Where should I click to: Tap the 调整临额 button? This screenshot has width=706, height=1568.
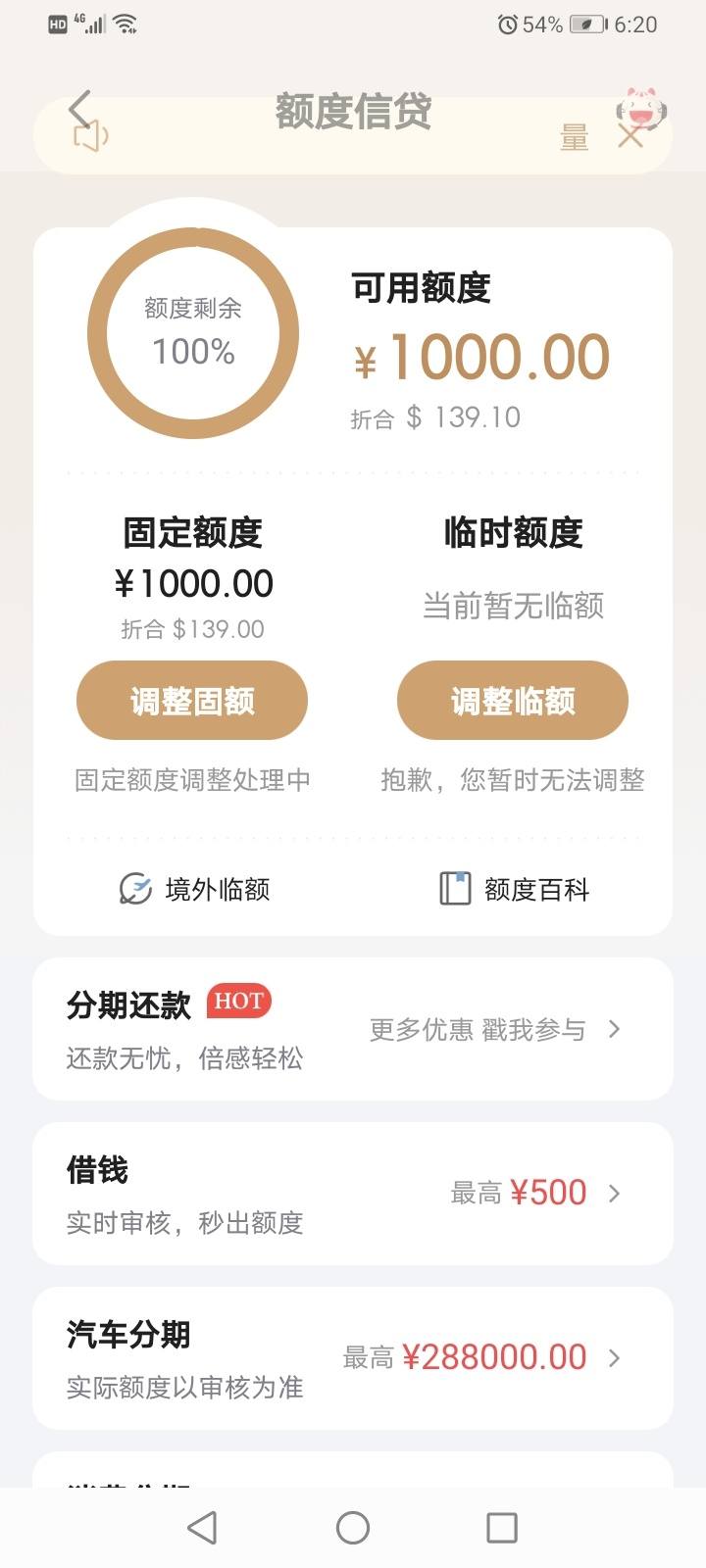point(513,701)
